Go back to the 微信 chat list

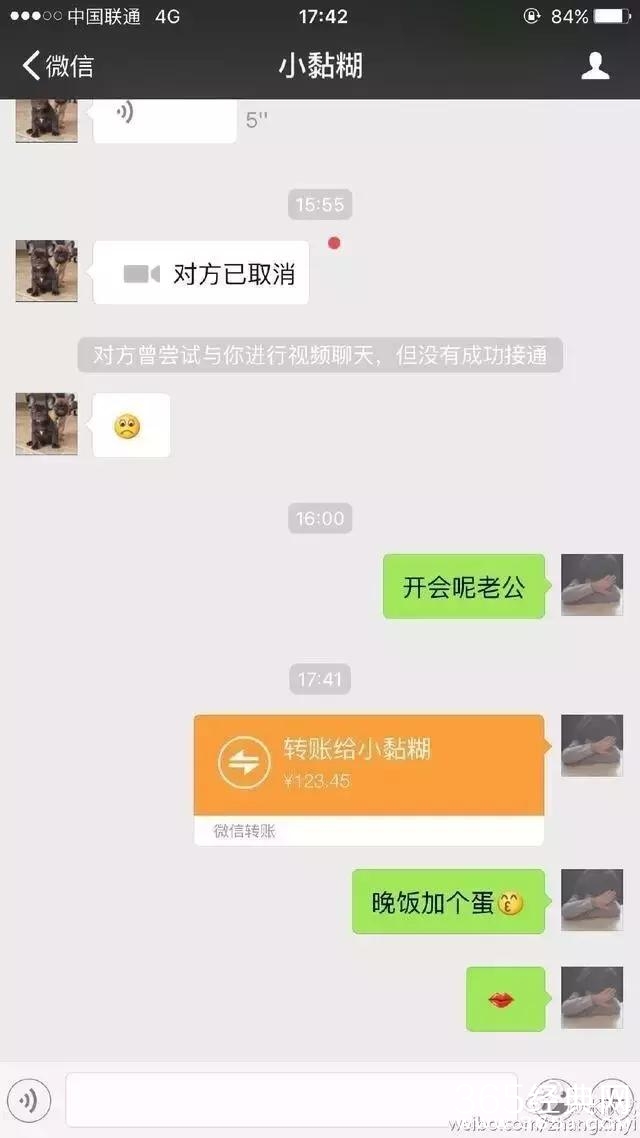(x=58, y=67)
